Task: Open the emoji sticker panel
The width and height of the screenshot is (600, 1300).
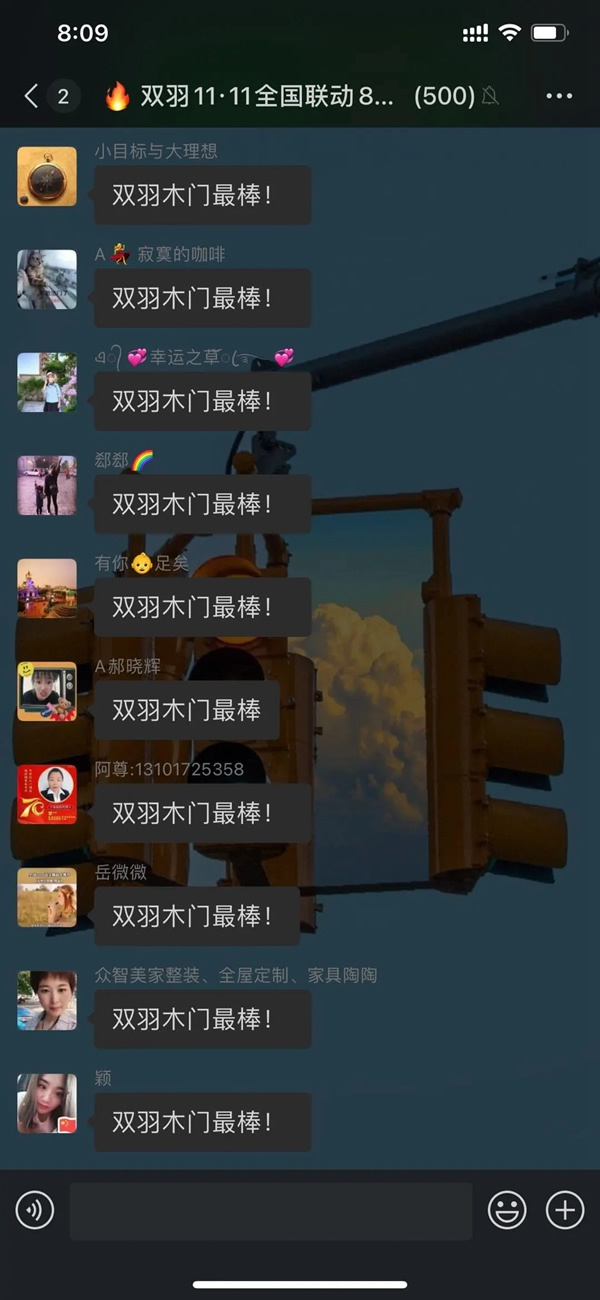Action: (x=507, y=1211)
